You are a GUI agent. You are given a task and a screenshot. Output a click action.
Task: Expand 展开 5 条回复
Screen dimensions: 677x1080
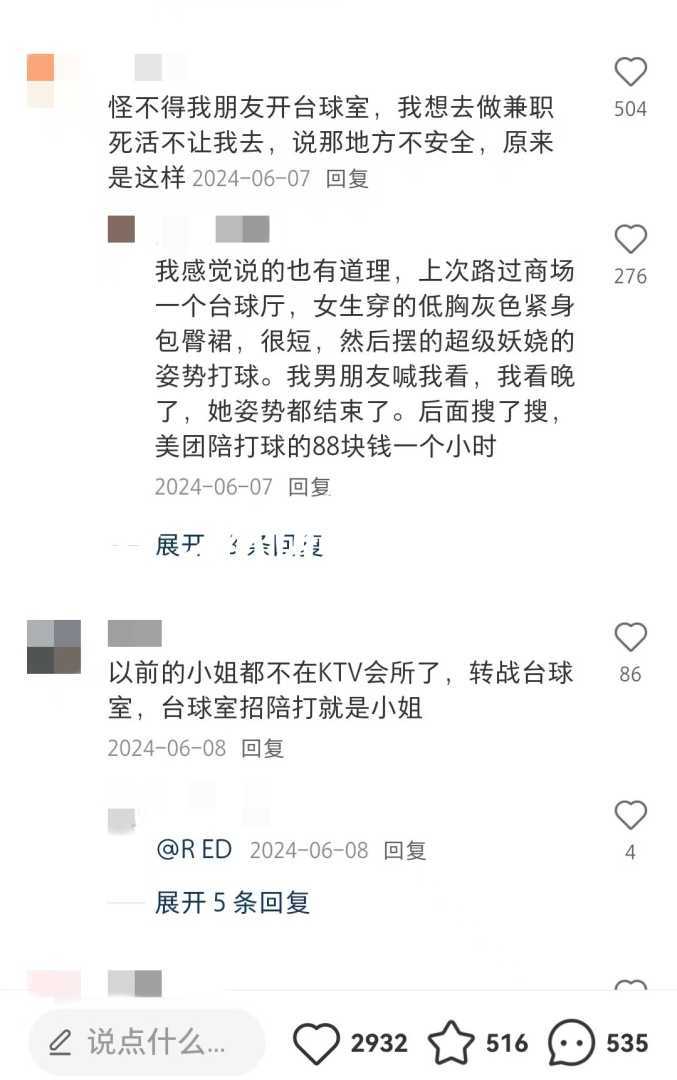tap(232, 902)
